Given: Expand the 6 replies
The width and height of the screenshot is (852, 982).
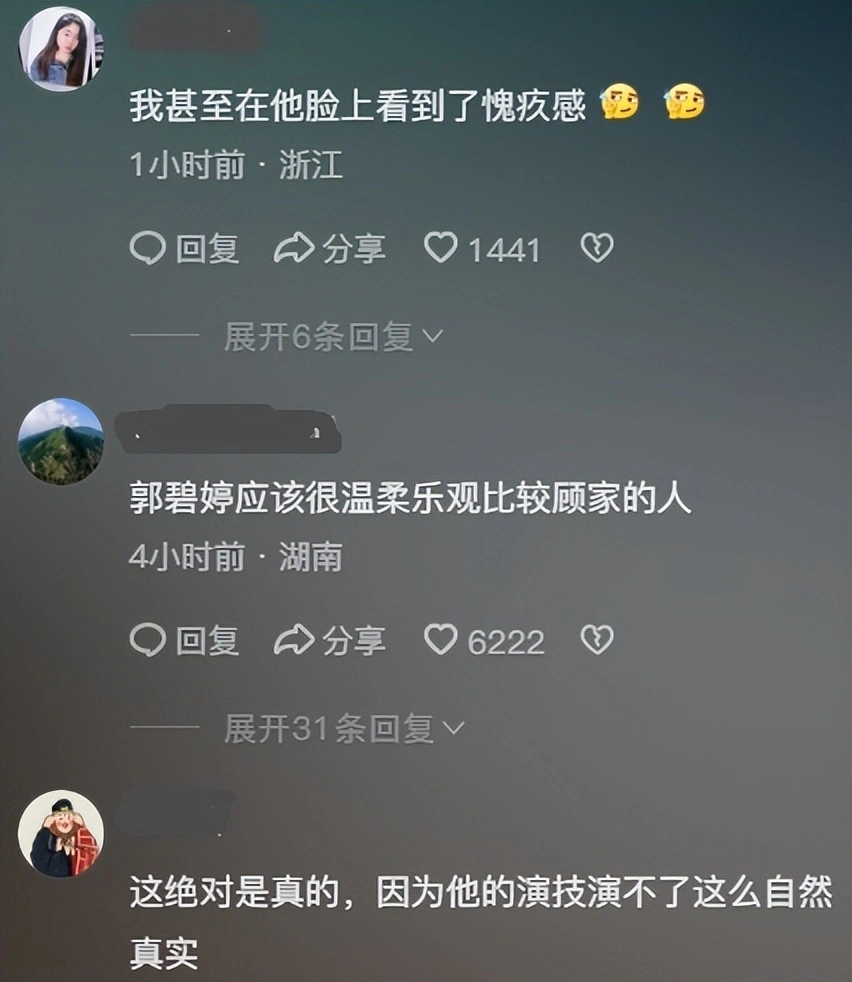Looking at the screenshot, I should click(x=332, y=338).
